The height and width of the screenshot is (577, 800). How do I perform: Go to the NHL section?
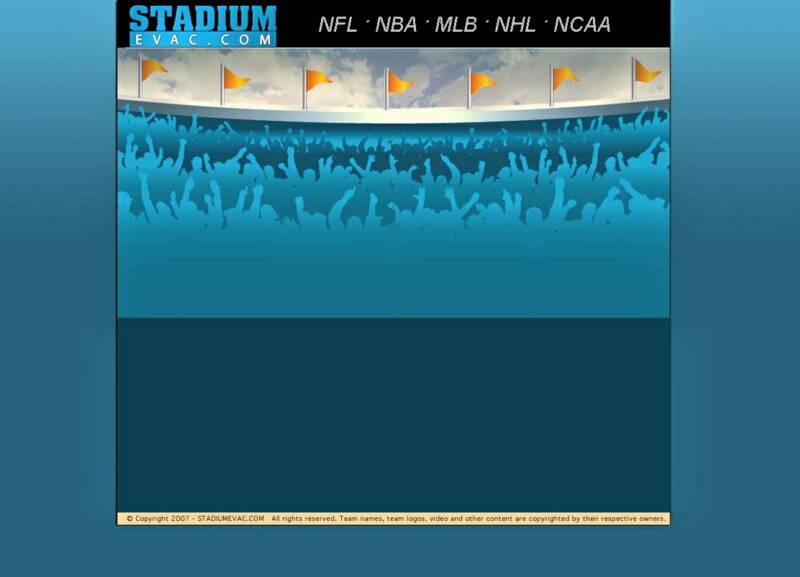515,25
